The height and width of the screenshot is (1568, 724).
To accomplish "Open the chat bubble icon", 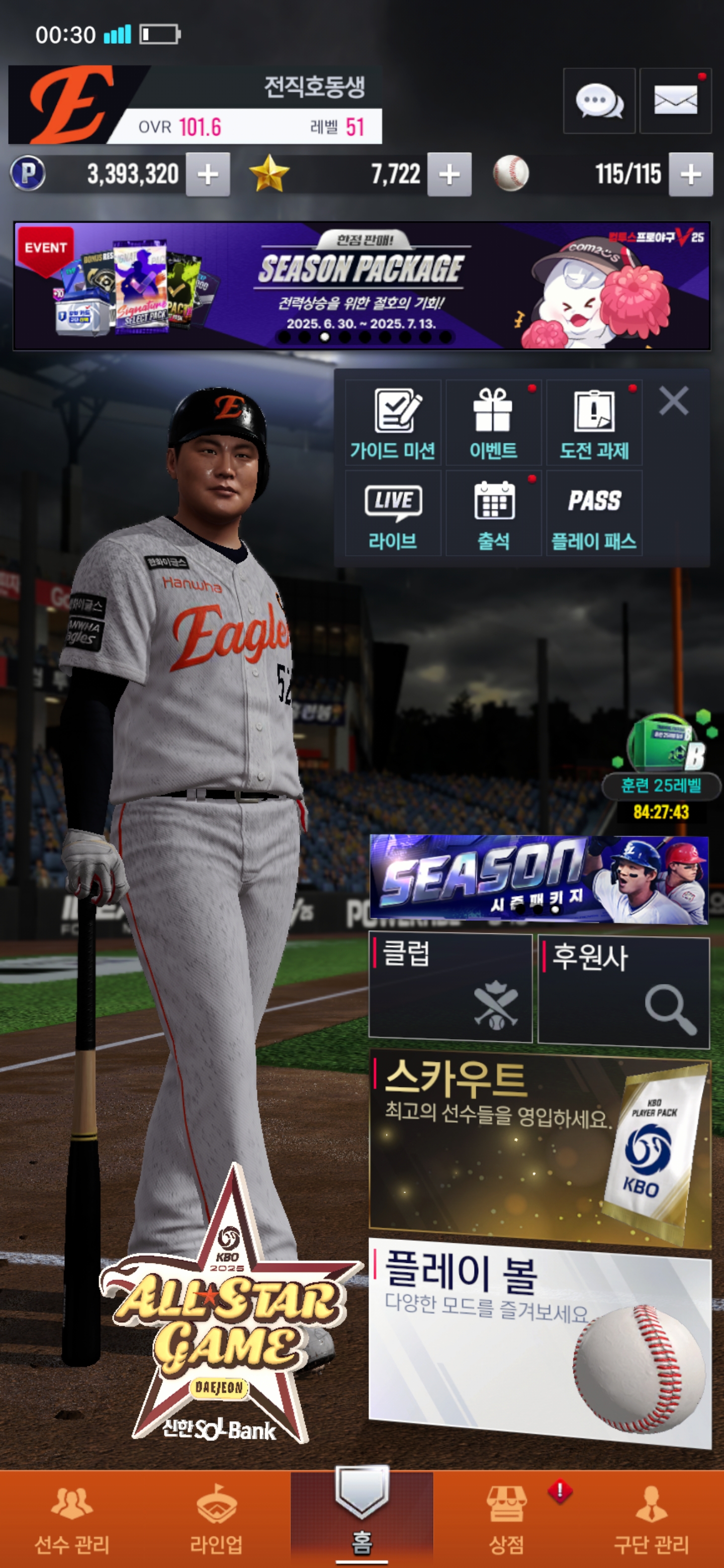I will 599,101.
